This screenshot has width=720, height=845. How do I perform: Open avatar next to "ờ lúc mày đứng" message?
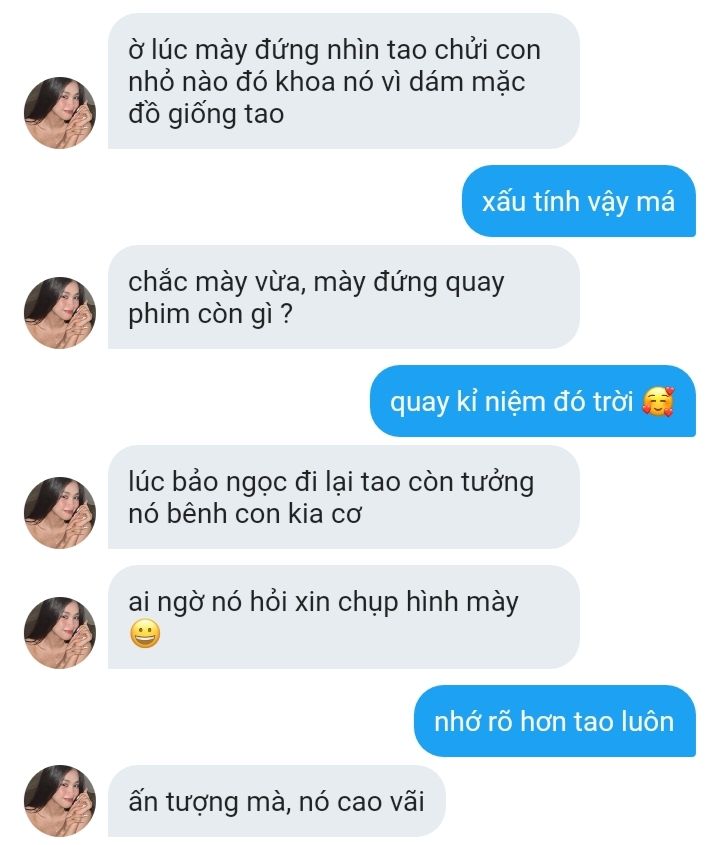coord(60,113)
